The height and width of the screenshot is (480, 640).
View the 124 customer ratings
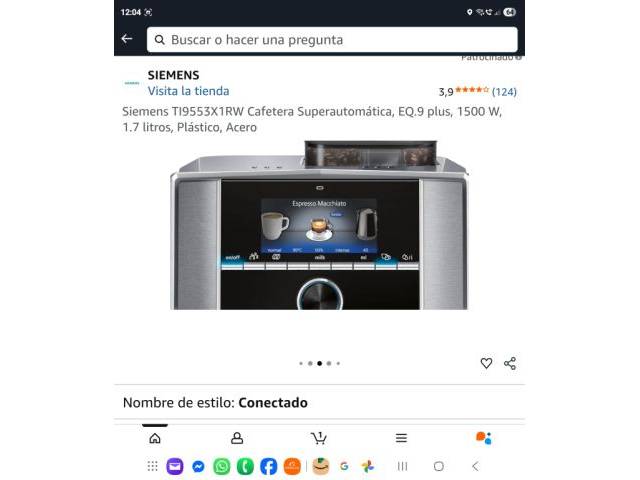504,92
